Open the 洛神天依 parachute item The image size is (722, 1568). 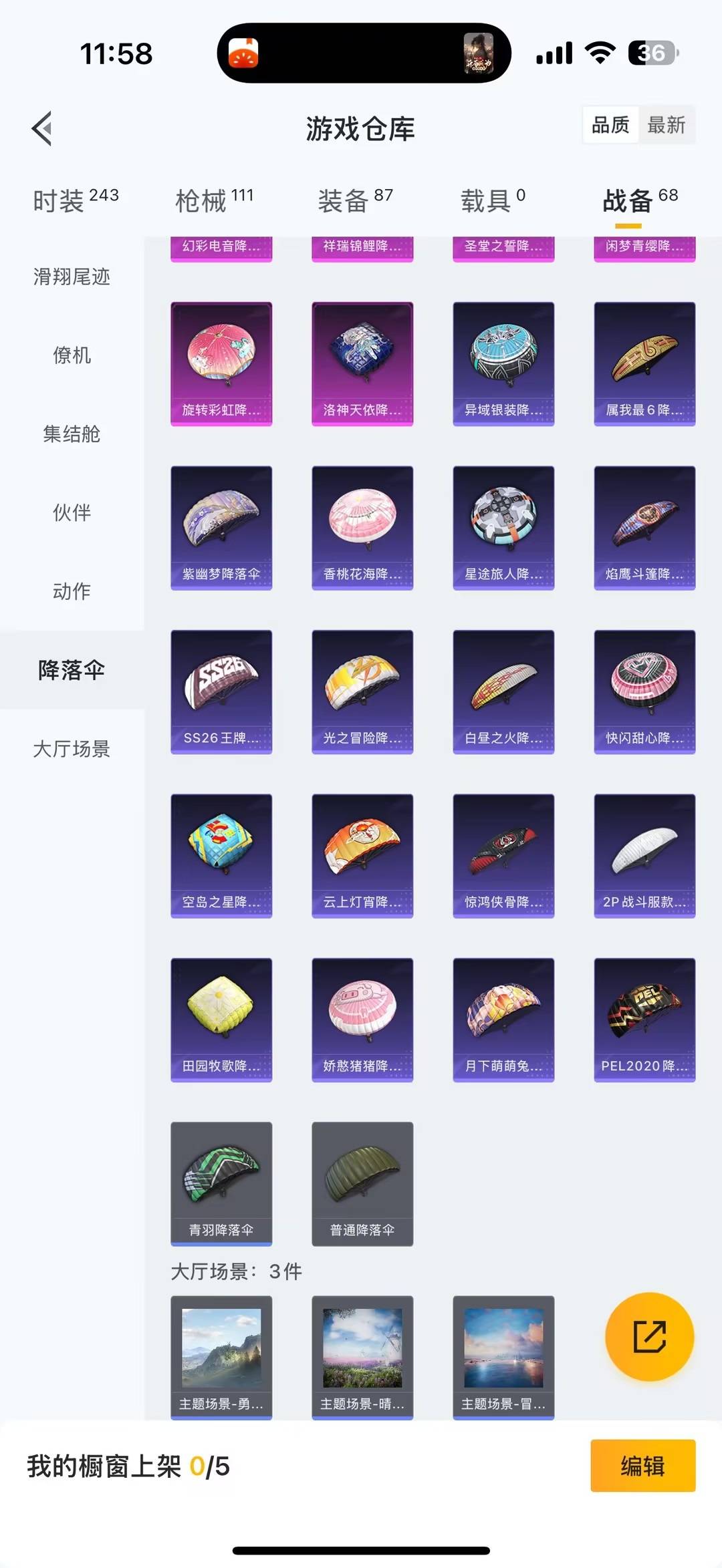[362, 363]
